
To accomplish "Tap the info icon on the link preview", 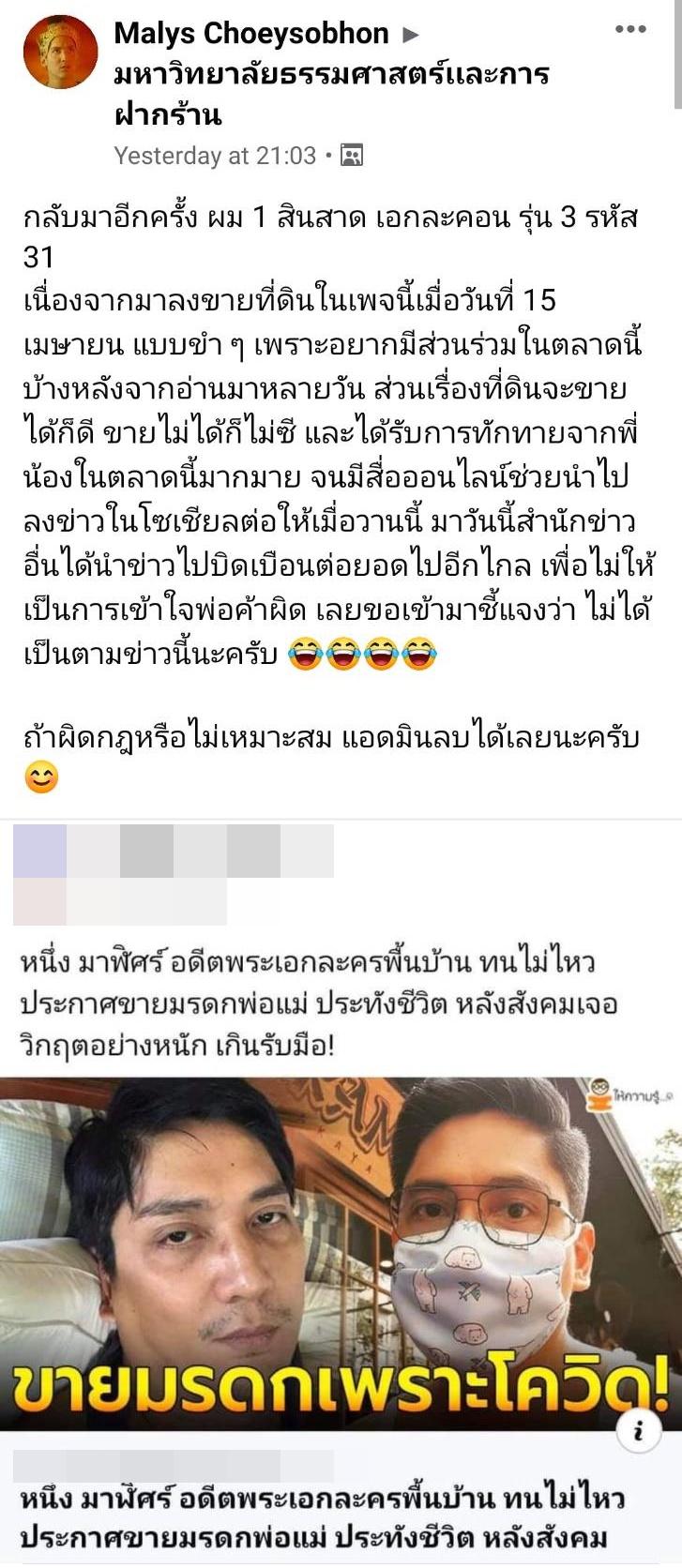I will (638, 1432).
